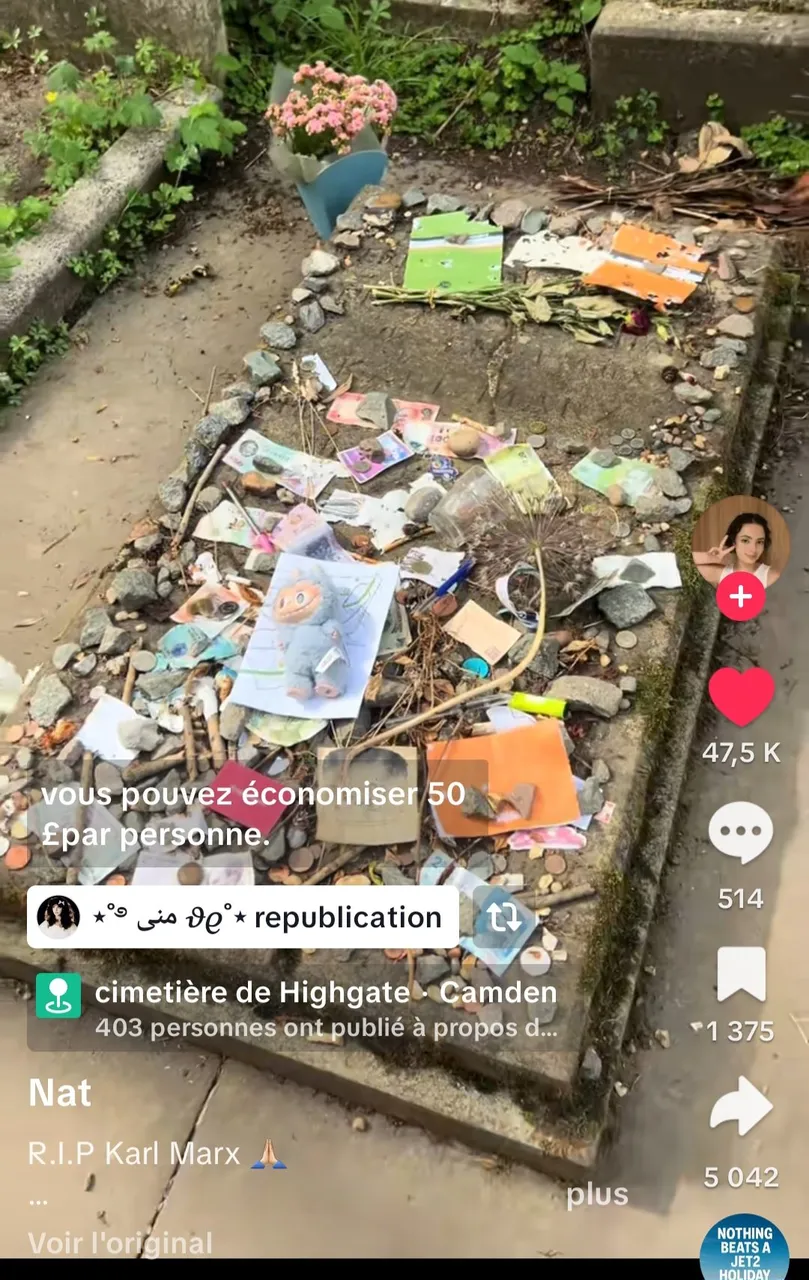Open the comments with 514 replies
Image resolution: width=809 pixels, height=1280 pixels.
[741, 833]
